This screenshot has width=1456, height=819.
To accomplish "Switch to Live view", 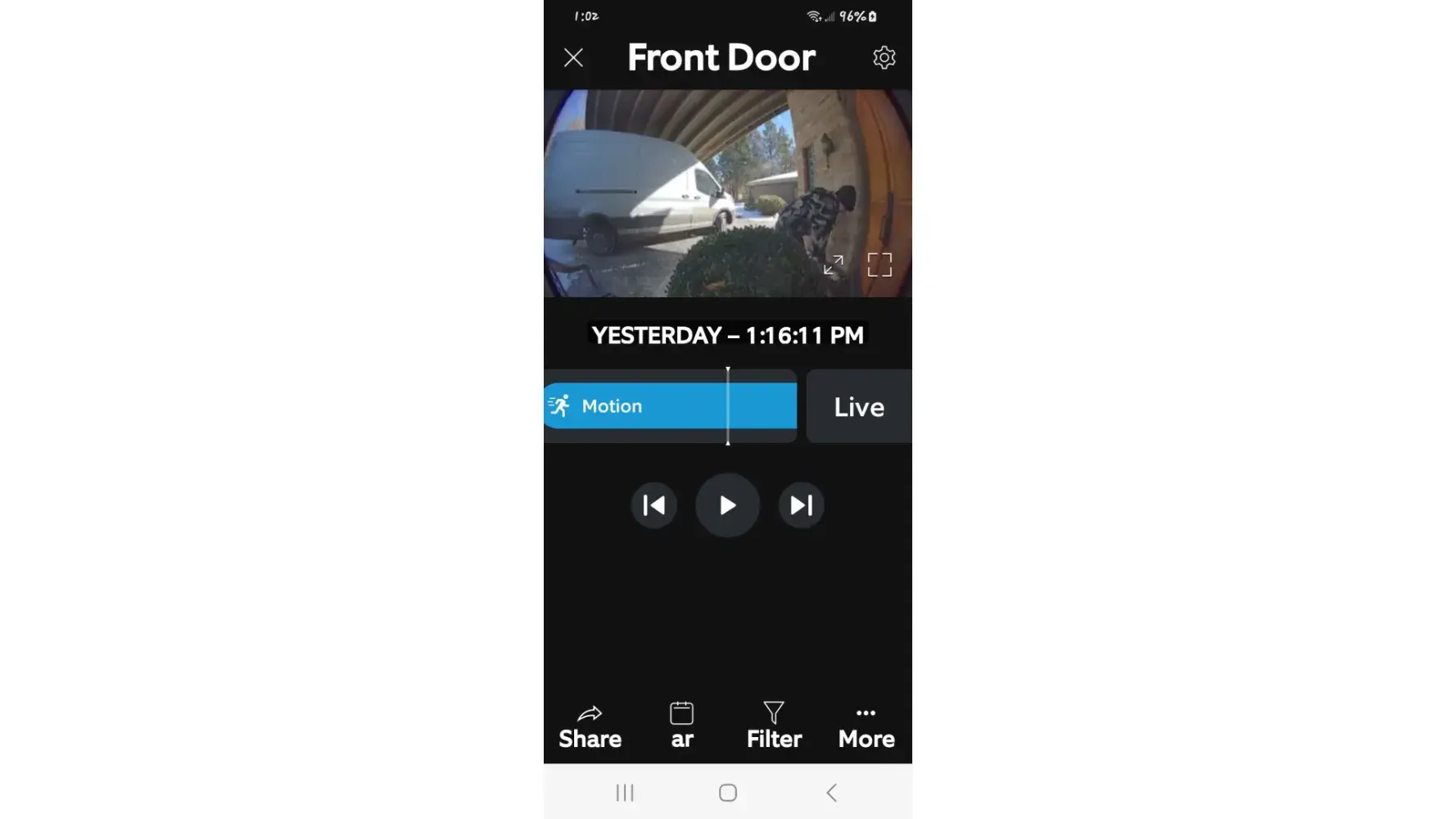I will point(858,407).
